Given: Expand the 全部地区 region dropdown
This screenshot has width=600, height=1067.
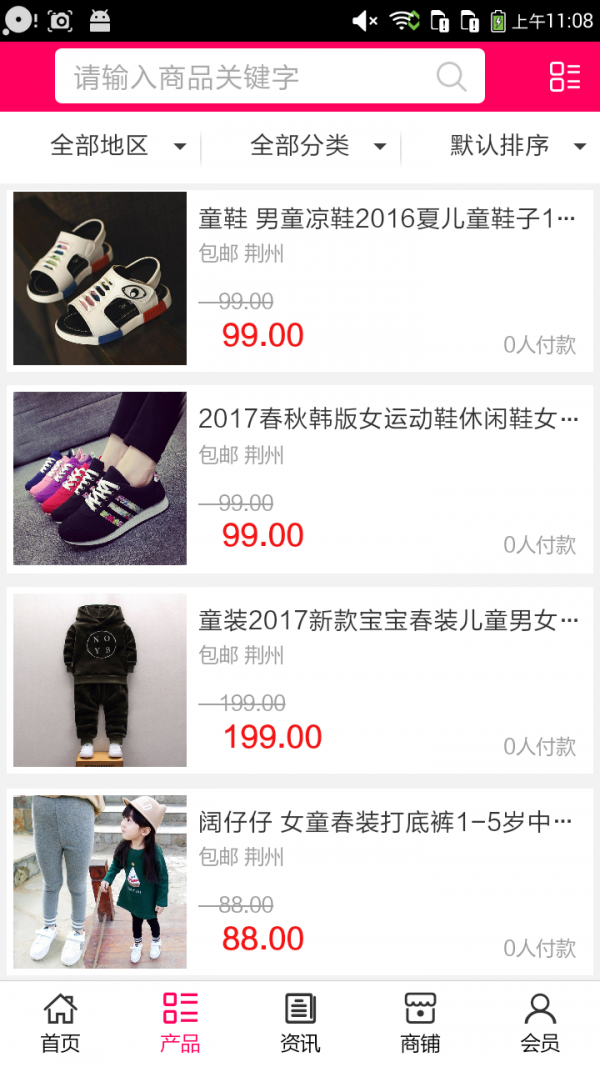Looking at the screenshot, I should [118, 146].
